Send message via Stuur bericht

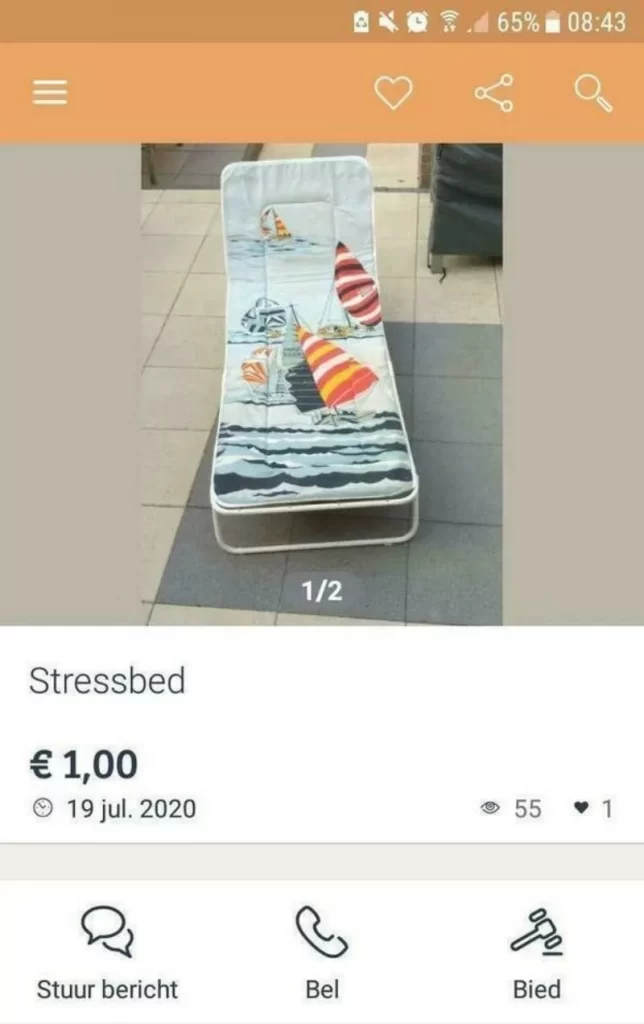[x=107, y=953]
